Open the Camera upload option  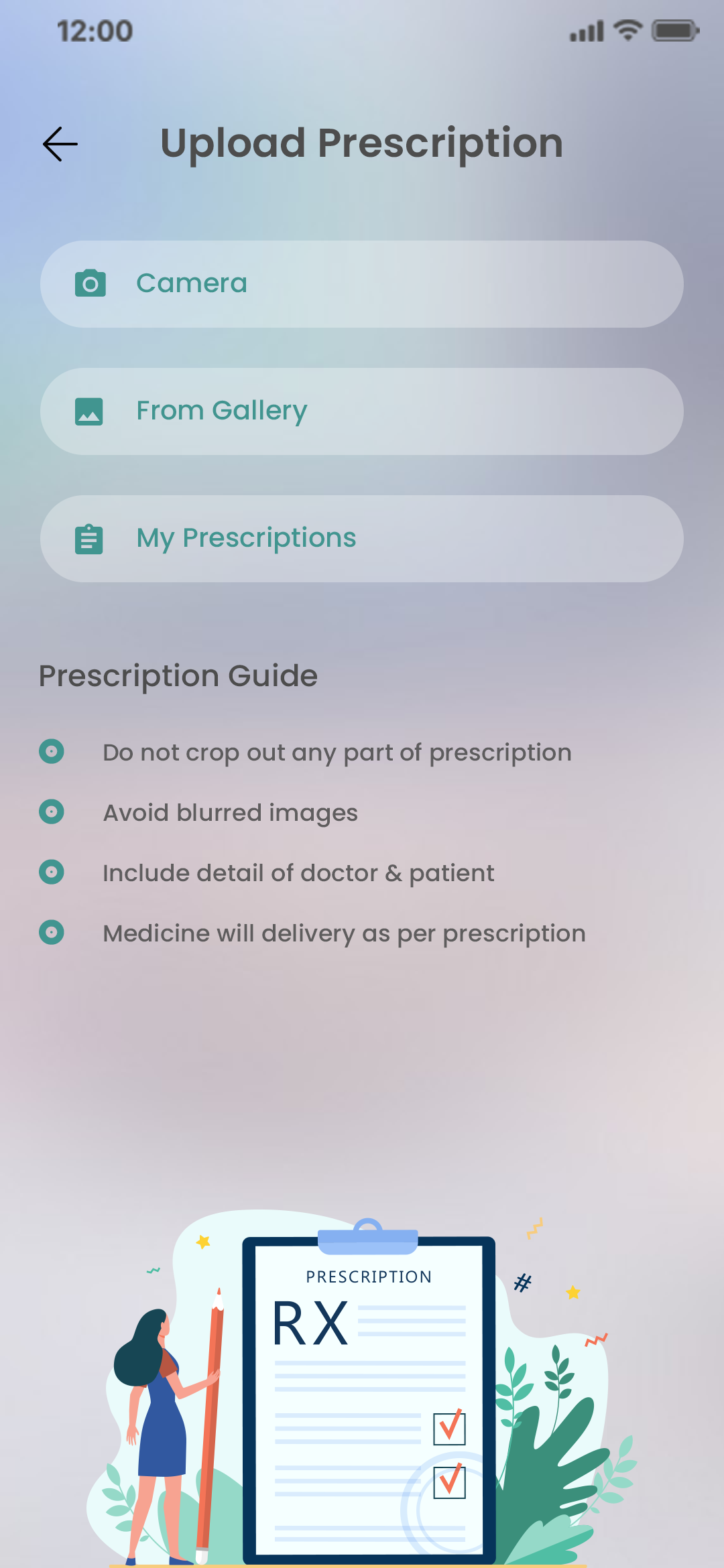pyautogui.click(x=362, y=283)
